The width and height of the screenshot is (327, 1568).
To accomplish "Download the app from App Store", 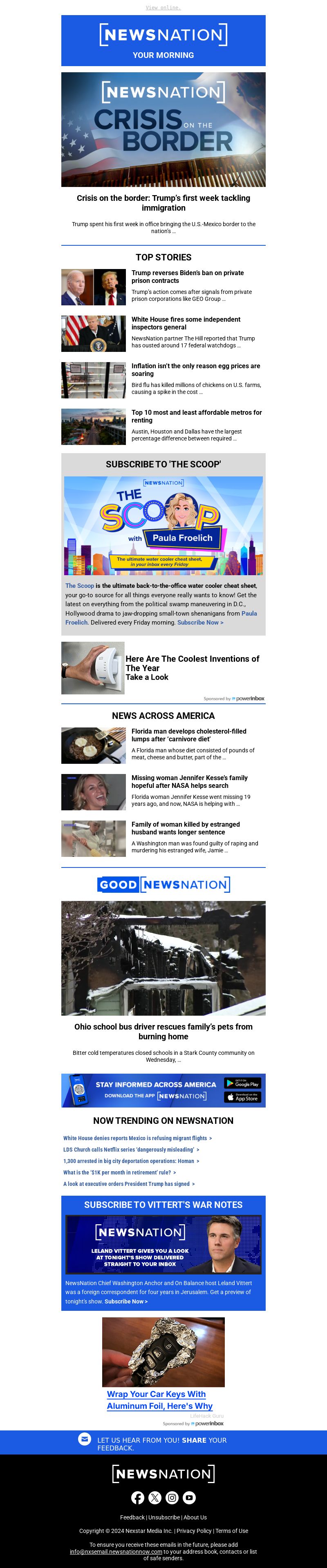I will pyautogui.click(x=242, y=1097).
